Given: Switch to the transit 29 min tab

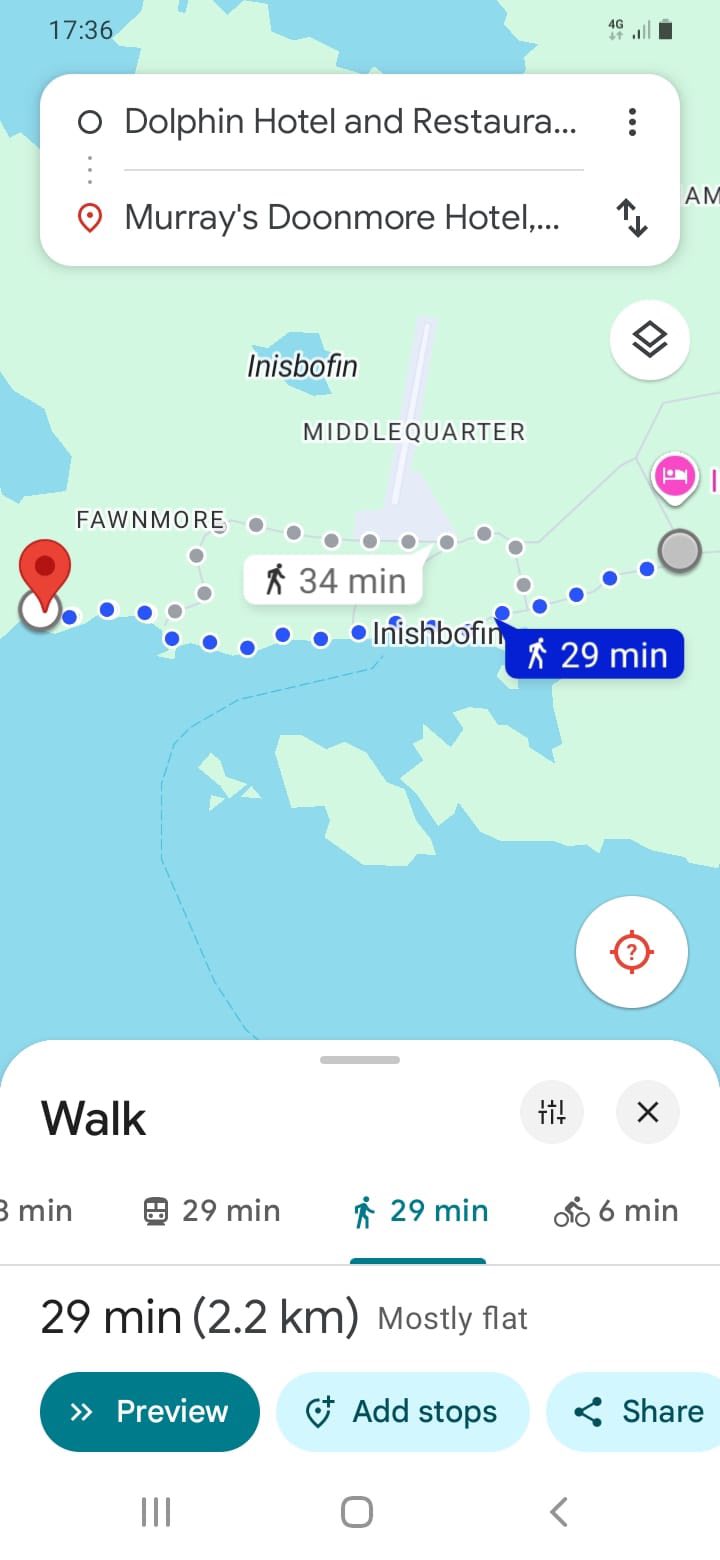Looking at the screenshot, I should click(212, 1211).
